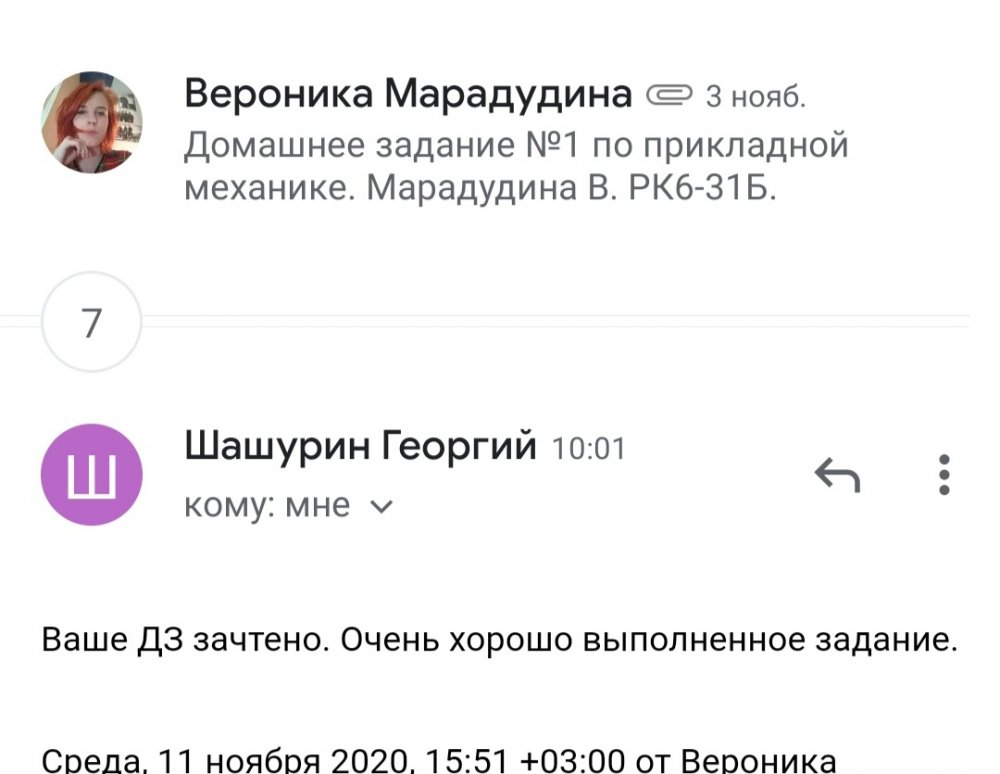Expand the 7 collapsed messages
Viewport: 1000px width, 774px height.
[x=91, y=323]
